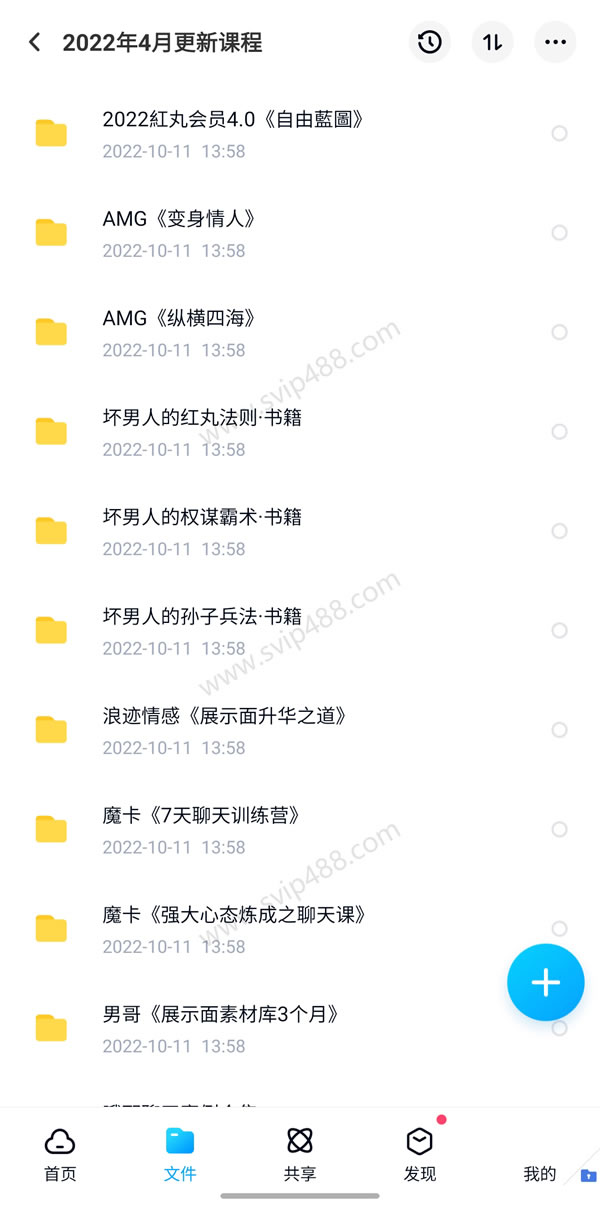Select 魔卡《7天聊天训练营》 checkbox
The height and width of the screenshot is (1207, 600).
pos(560,829)
